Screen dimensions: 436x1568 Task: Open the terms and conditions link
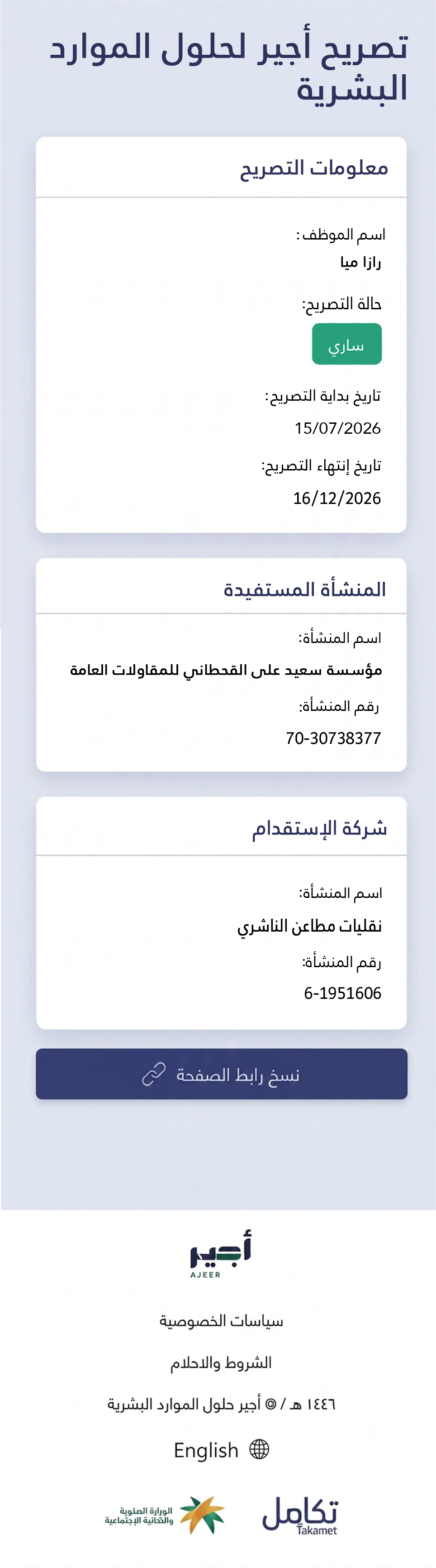pyautogui.click(x=221, y=1362)
